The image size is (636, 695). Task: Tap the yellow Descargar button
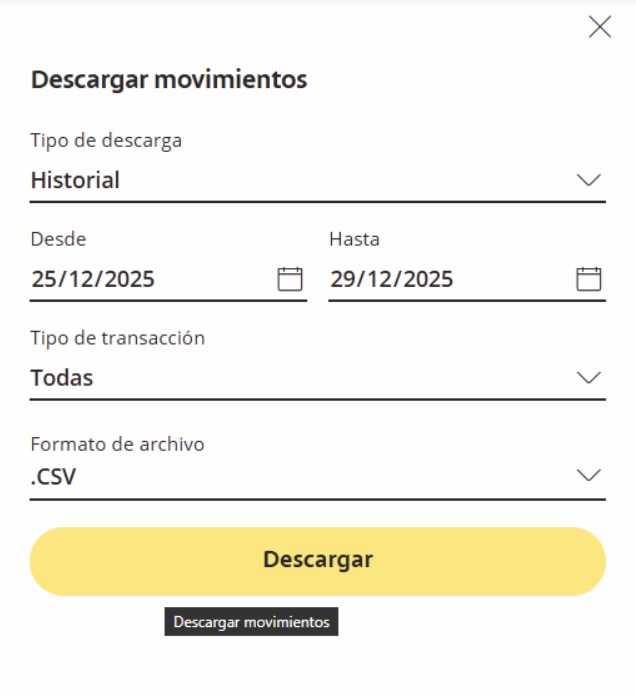318,561
